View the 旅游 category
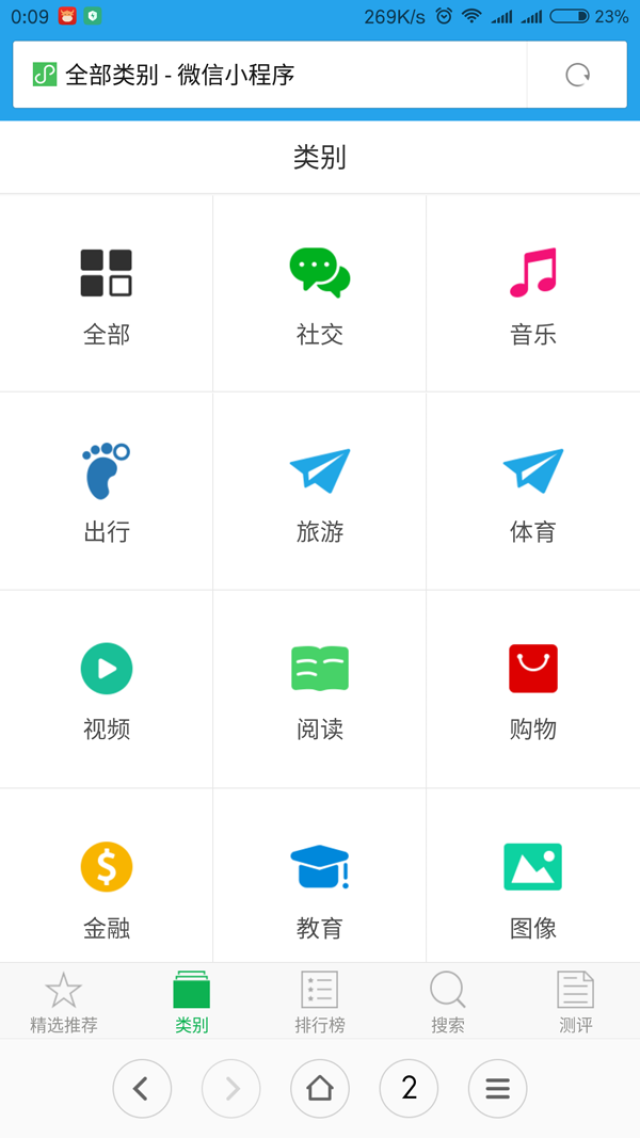The width and height of the screenshot is (640, 1138). click(320, 491)
